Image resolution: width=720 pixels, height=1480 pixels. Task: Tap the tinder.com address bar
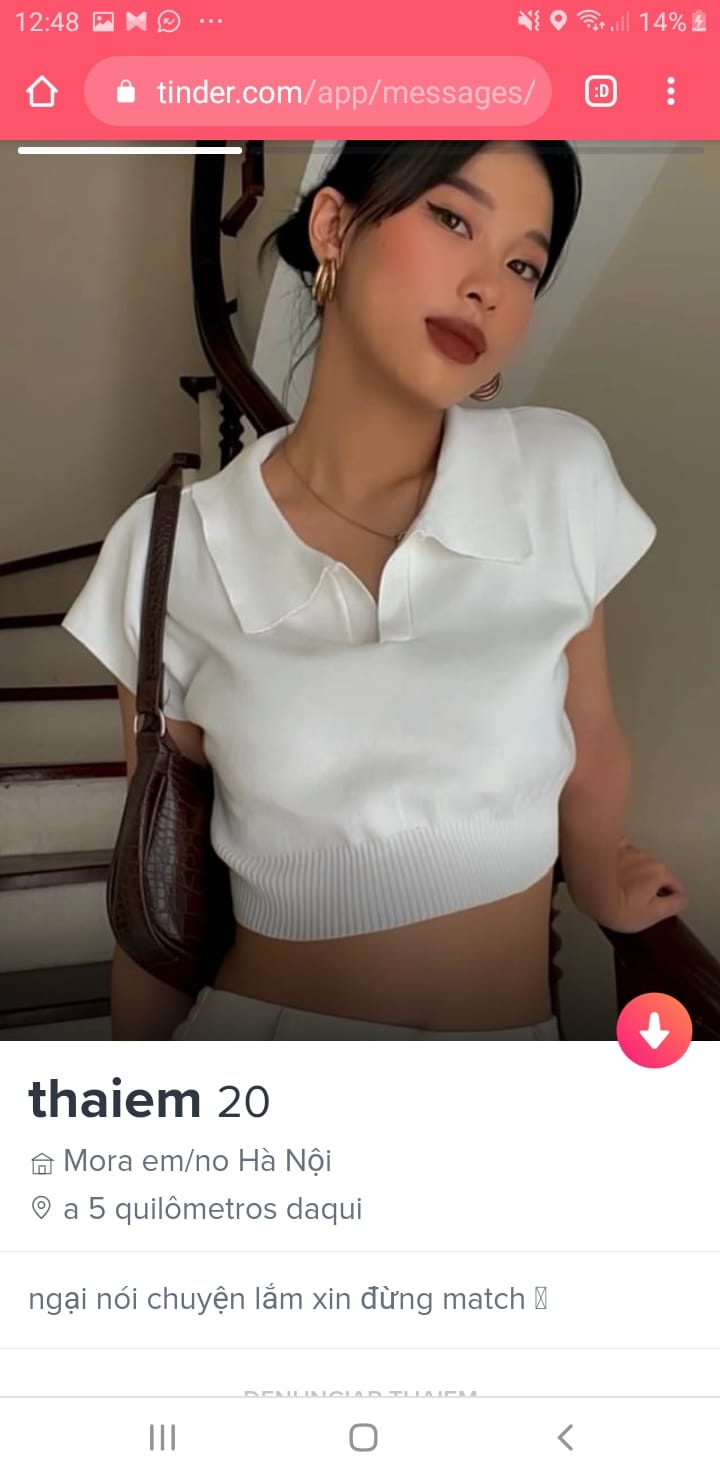click(x=318, y=92)
